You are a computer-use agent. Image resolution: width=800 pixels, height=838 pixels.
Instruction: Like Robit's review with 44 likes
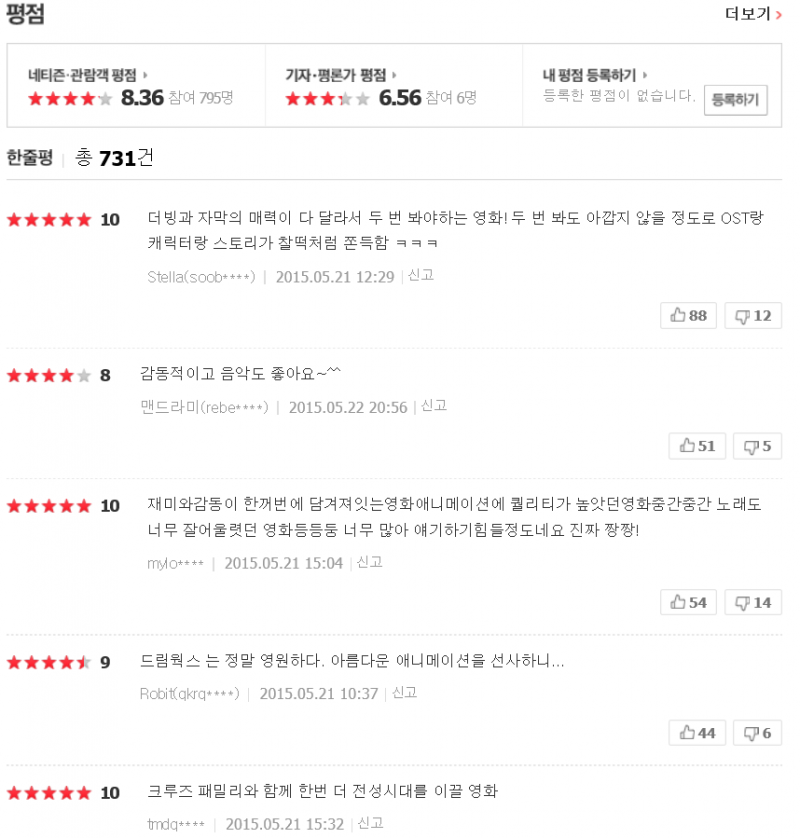click(697, 733)
